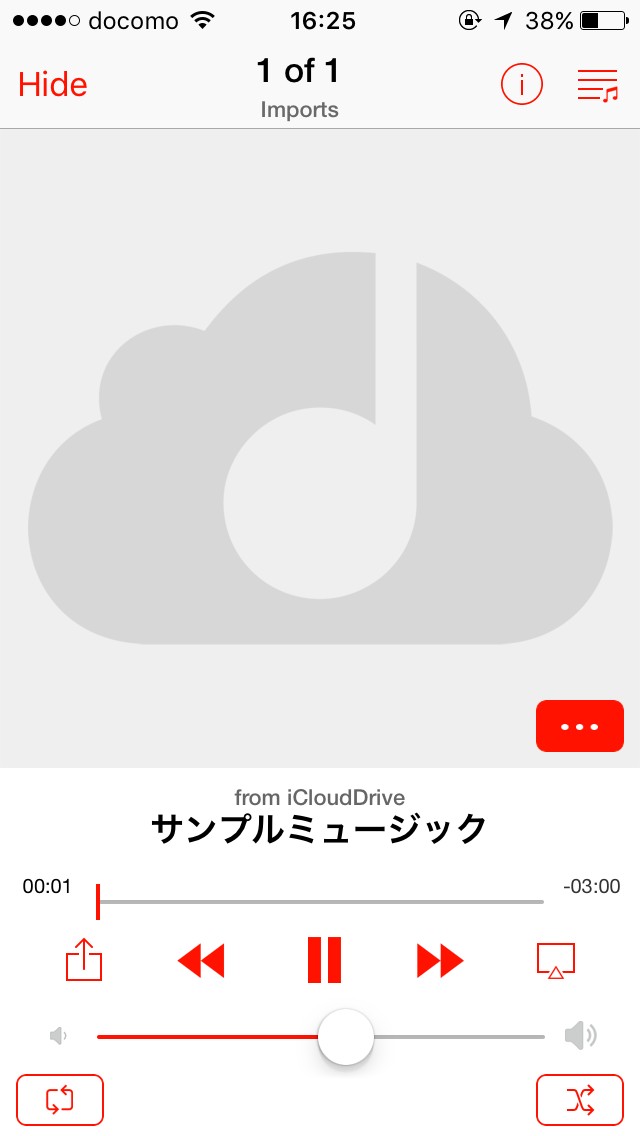Toggle the repeat mode button
Image resolution: width=640 pixels, height=1136 pixels.
[x=60, y=1100]
